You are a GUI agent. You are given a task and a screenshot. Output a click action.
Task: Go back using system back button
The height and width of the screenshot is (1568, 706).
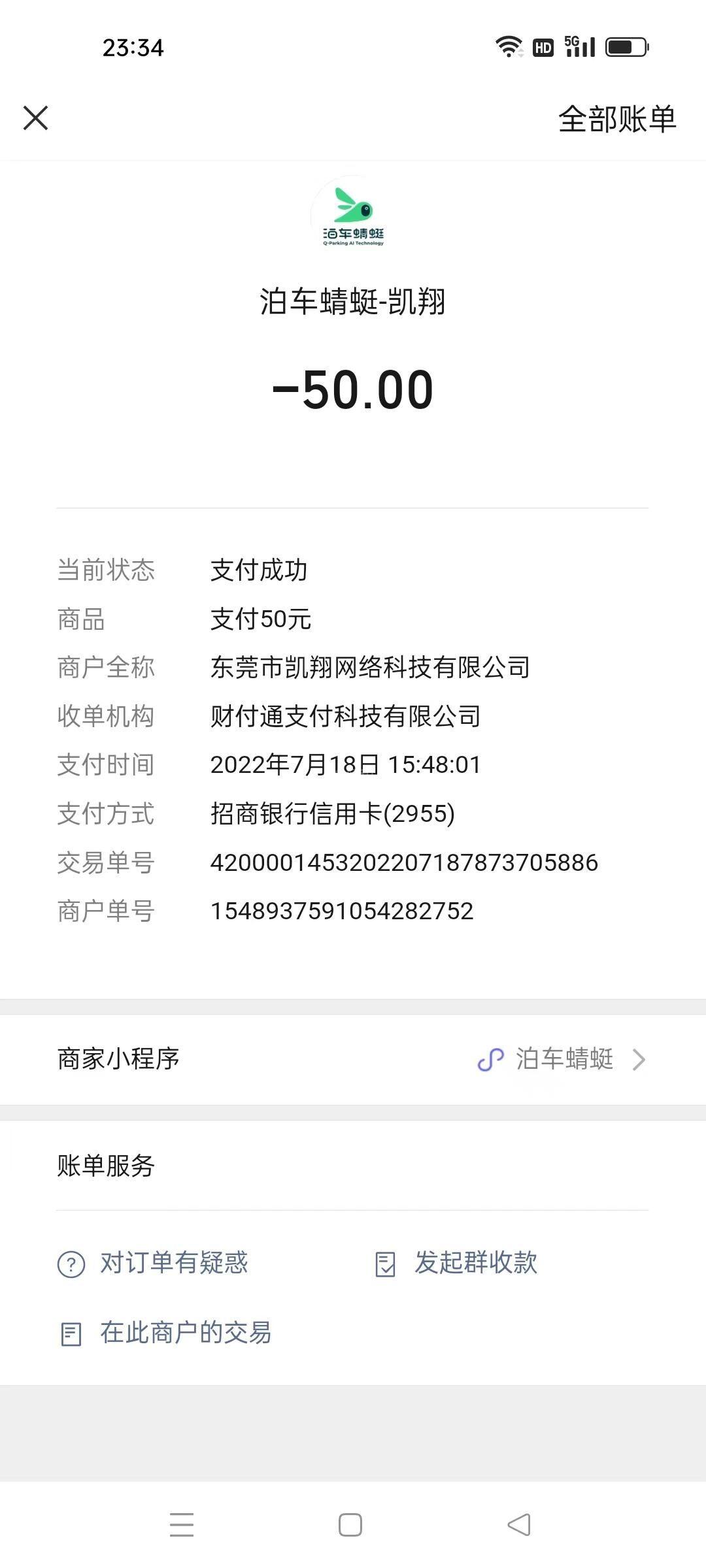click(519, 1525)
